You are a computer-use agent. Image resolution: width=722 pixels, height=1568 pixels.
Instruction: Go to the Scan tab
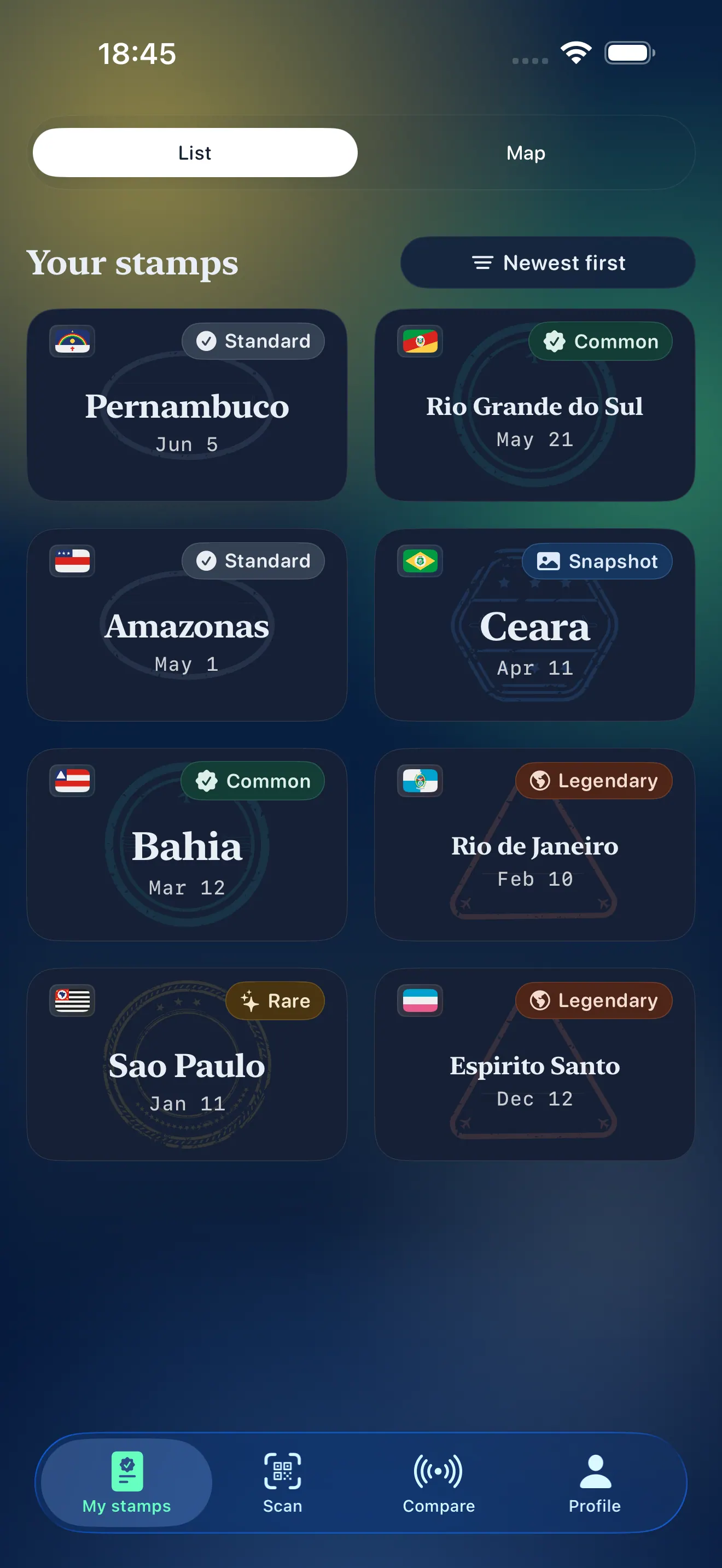[282, 1483]
